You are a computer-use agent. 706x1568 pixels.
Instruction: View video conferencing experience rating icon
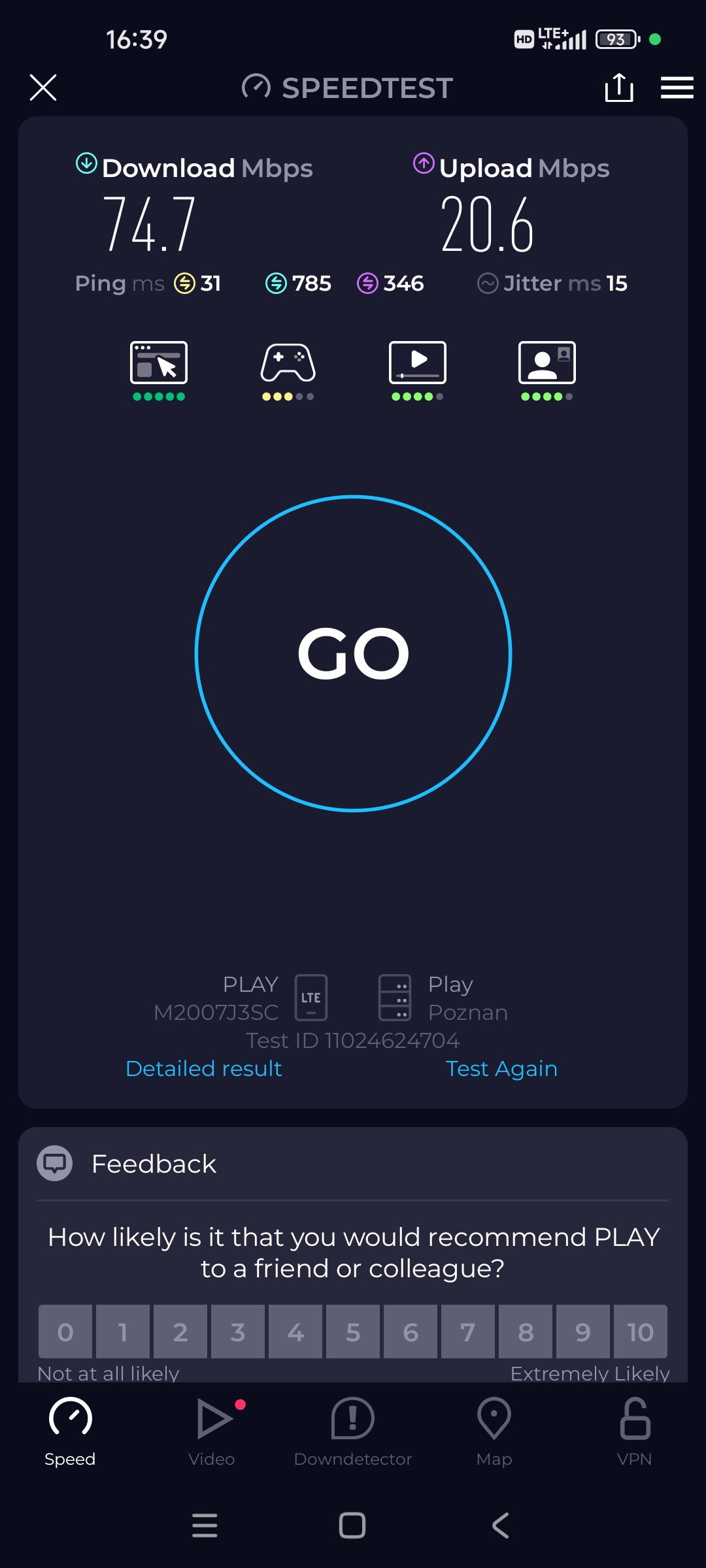(547, 363)
